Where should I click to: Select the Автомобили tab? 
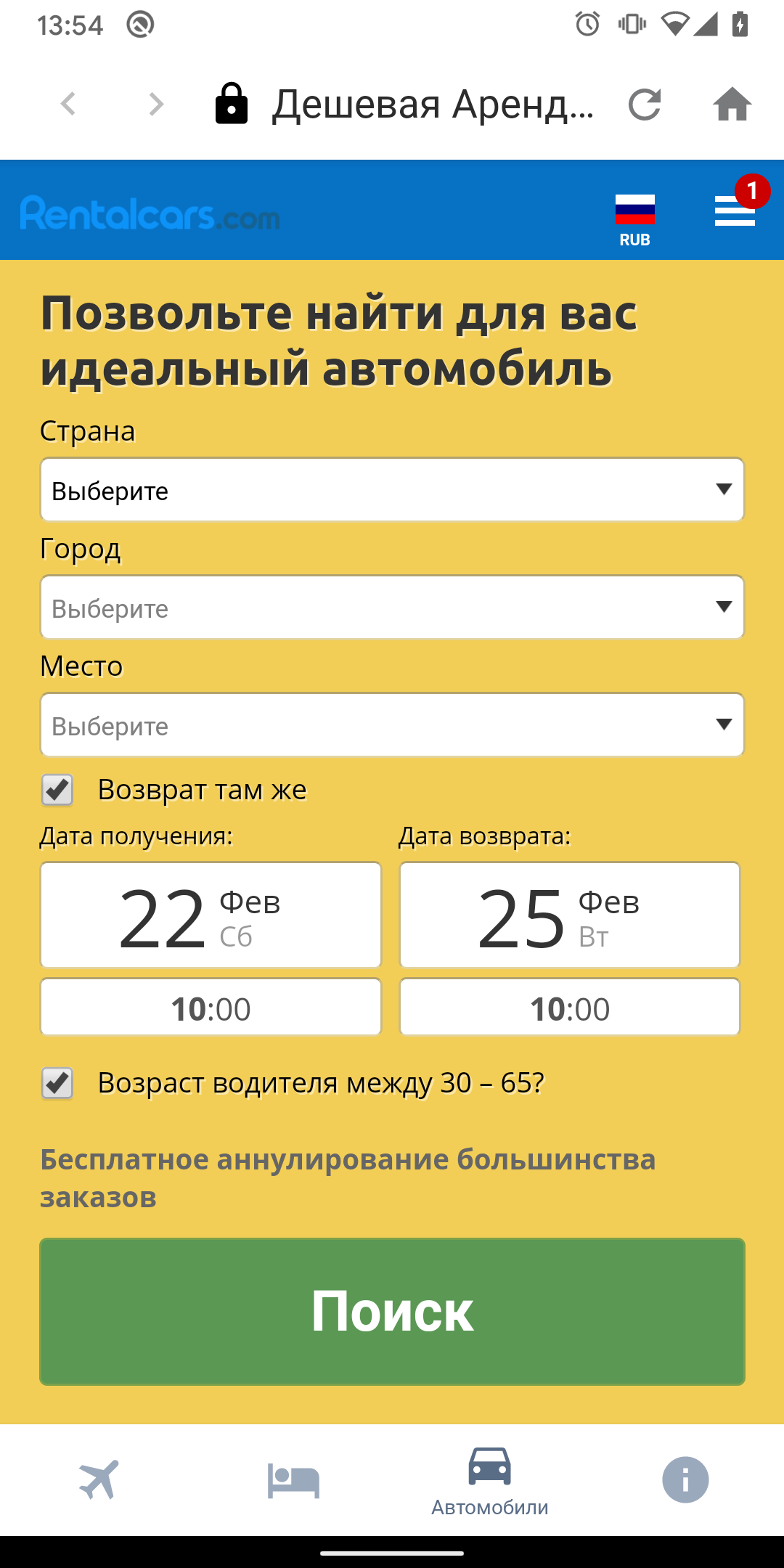pyautogui.click(x=490, y=1481)
